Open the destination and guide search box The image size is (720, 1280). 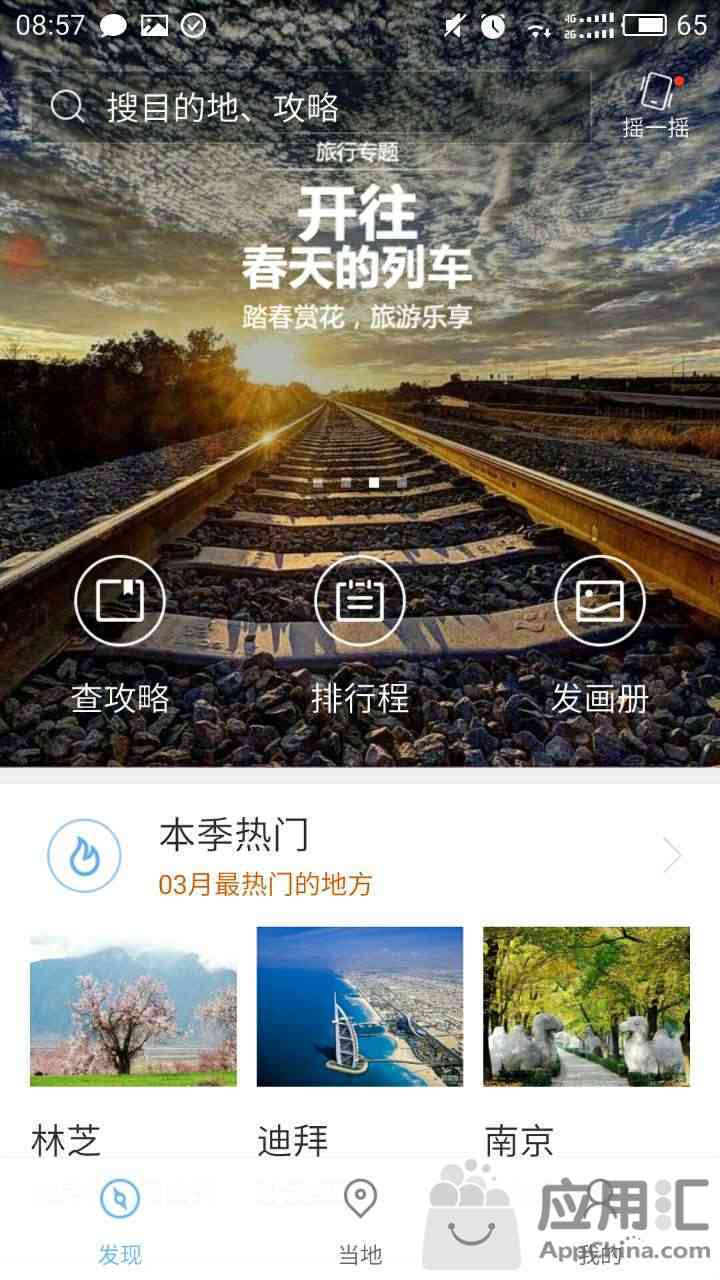310,106
